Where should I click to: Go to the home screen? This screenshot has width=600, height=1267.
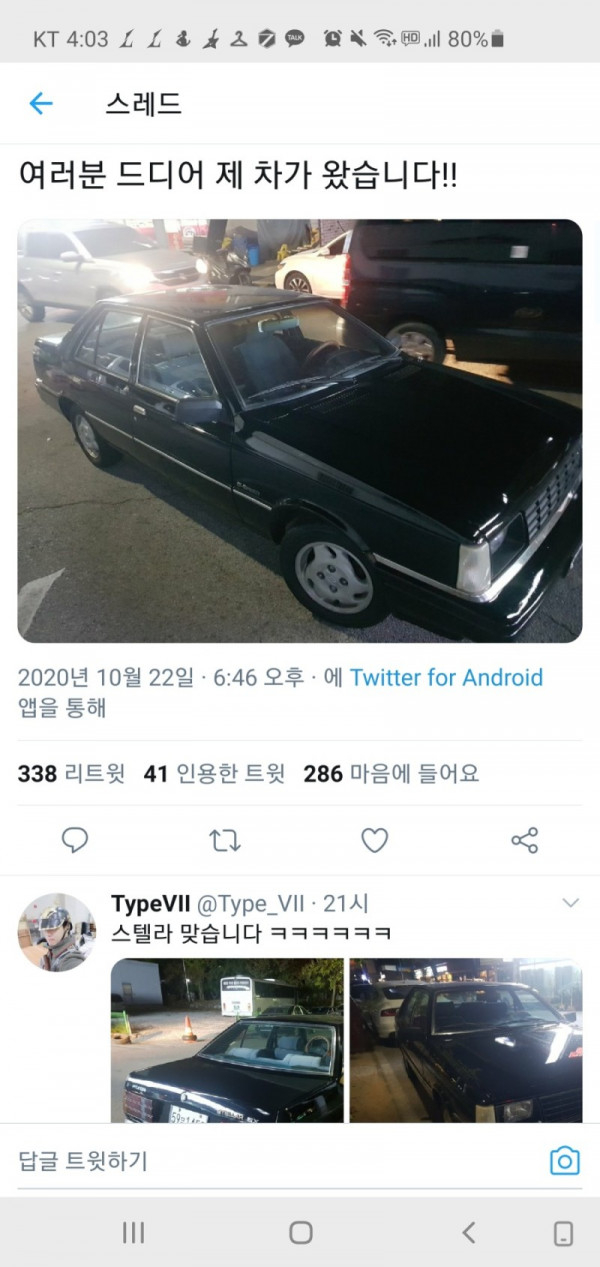click(x=300, y=1232)
